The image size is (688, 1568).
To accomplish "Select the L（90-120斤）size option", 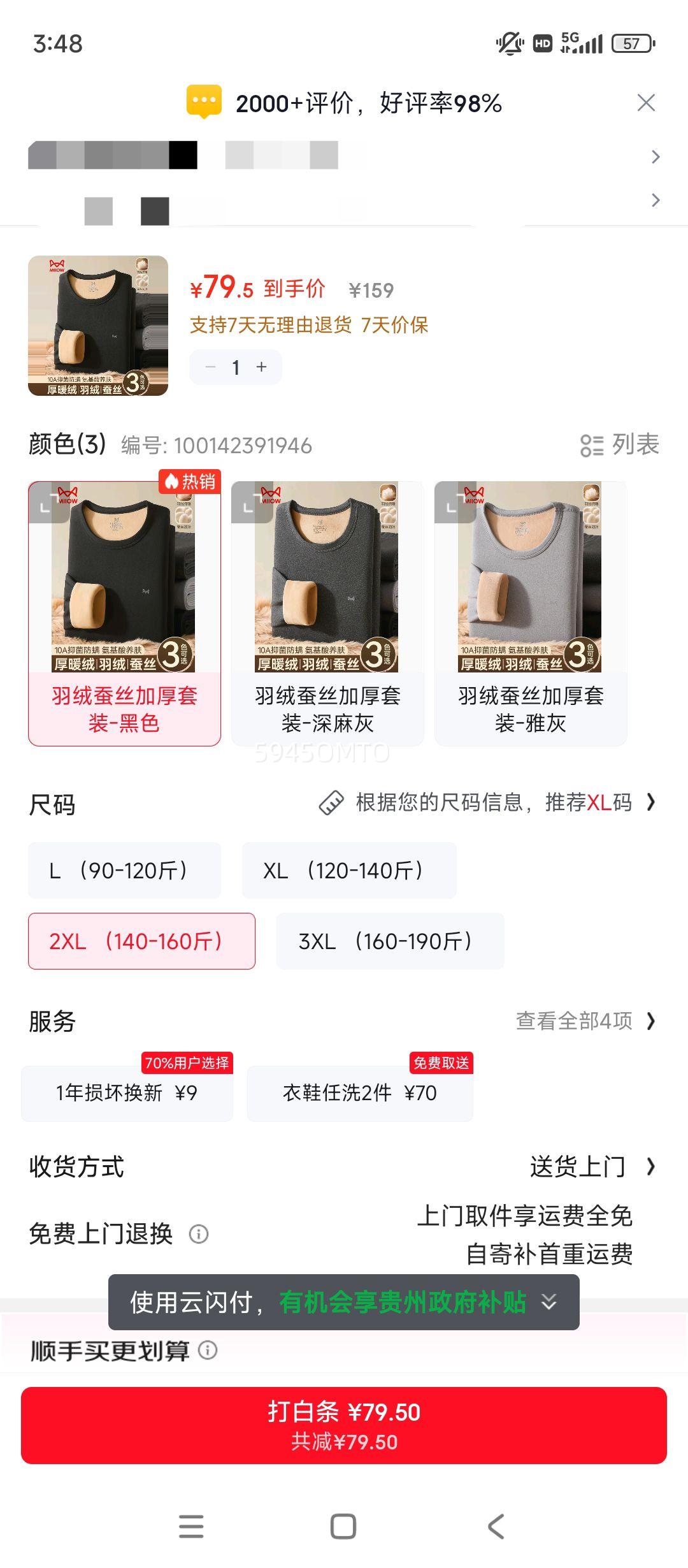I will 125,870.
